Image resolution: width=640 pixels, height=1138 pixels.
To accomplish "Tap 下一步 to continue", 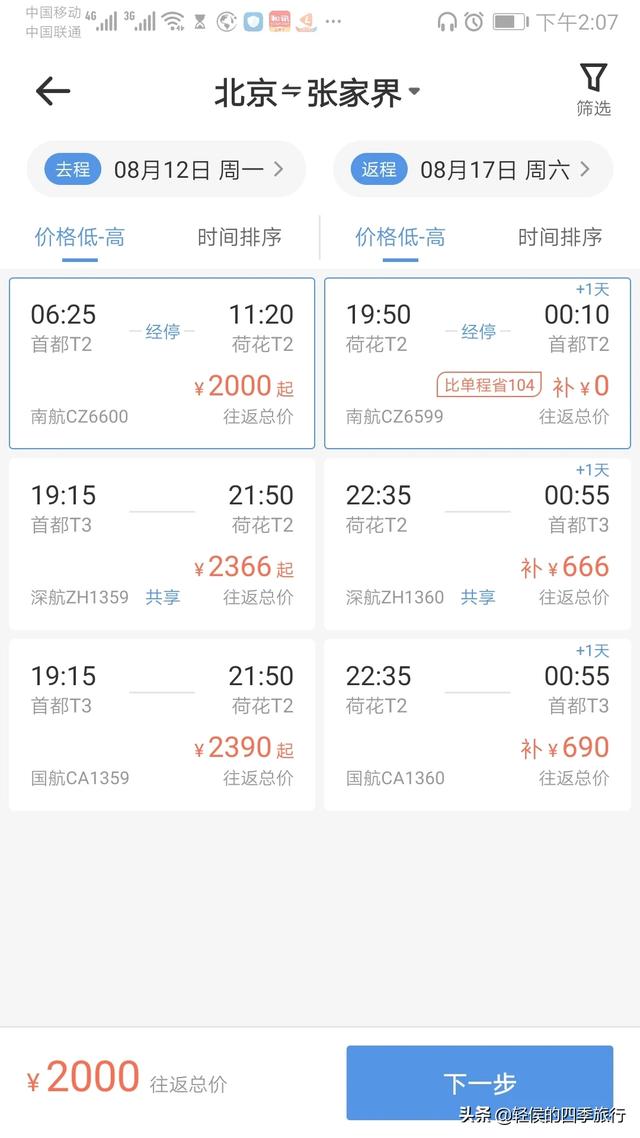I will point(480,1083).
